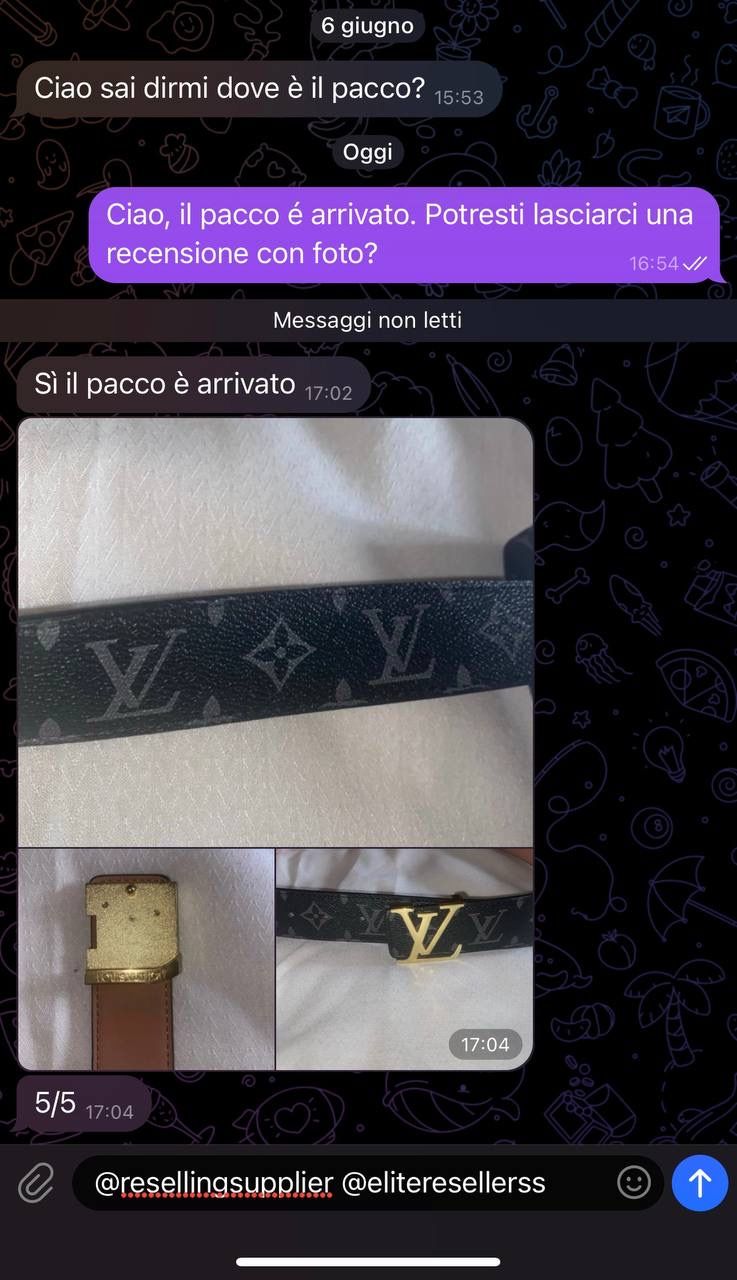Open the gold buckle back photo
The image size is (737, 1280).
[x=146, y=958]
